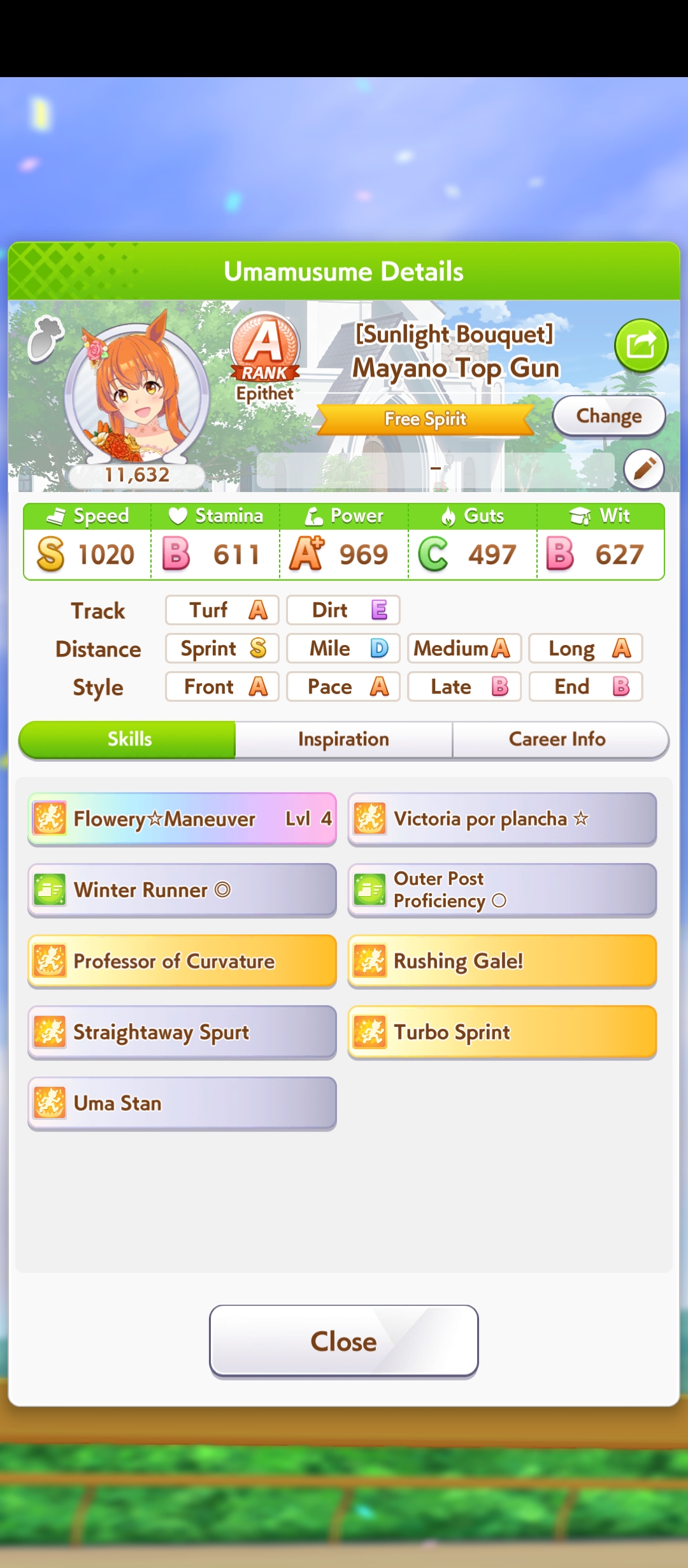Tap the green share icon
Viewport: 688px width, 1568px height.
click(641, 346)
